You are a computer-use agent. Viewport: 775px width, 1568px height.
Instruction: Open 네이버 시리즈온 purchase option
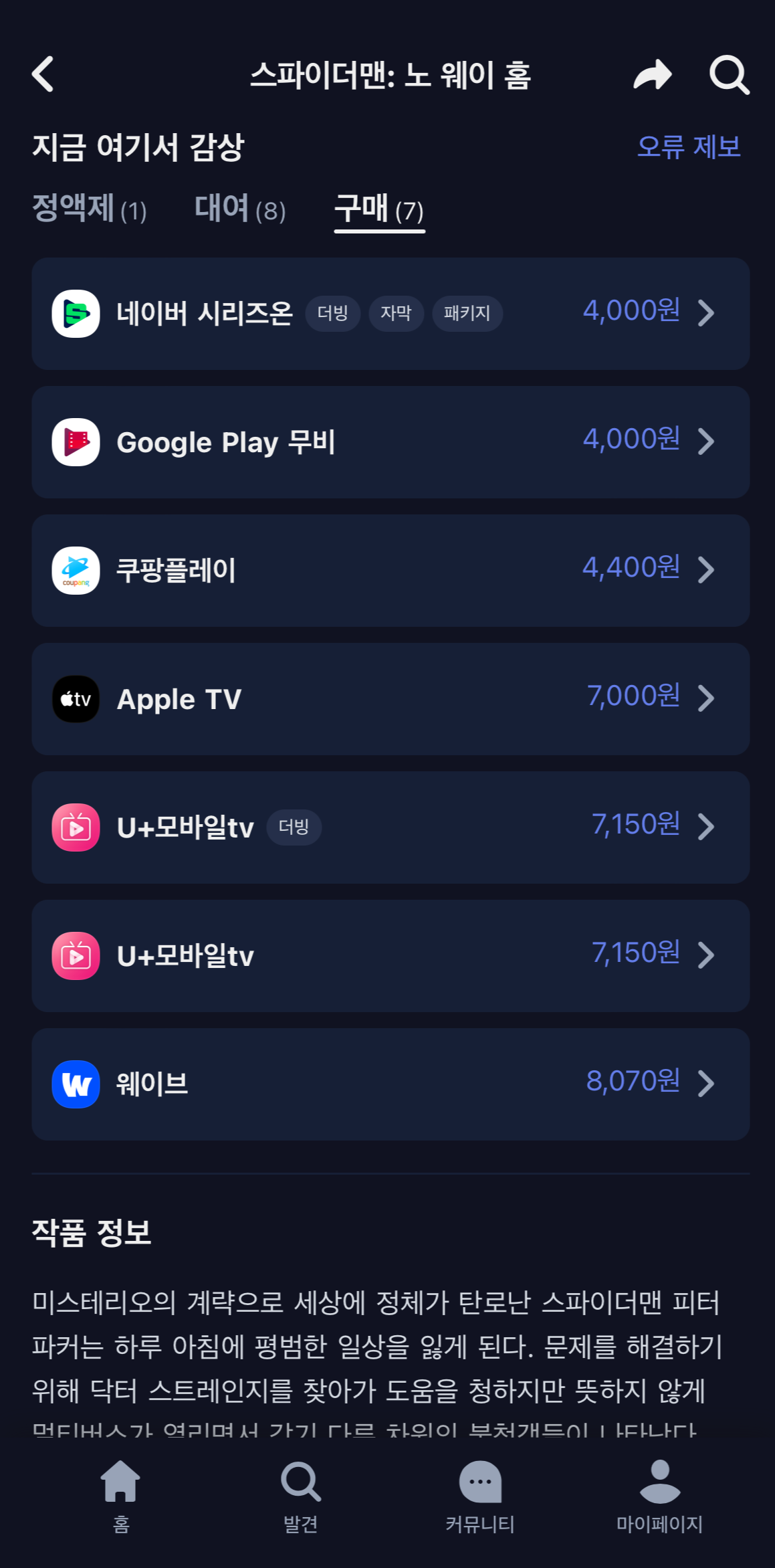click(391, 314)
